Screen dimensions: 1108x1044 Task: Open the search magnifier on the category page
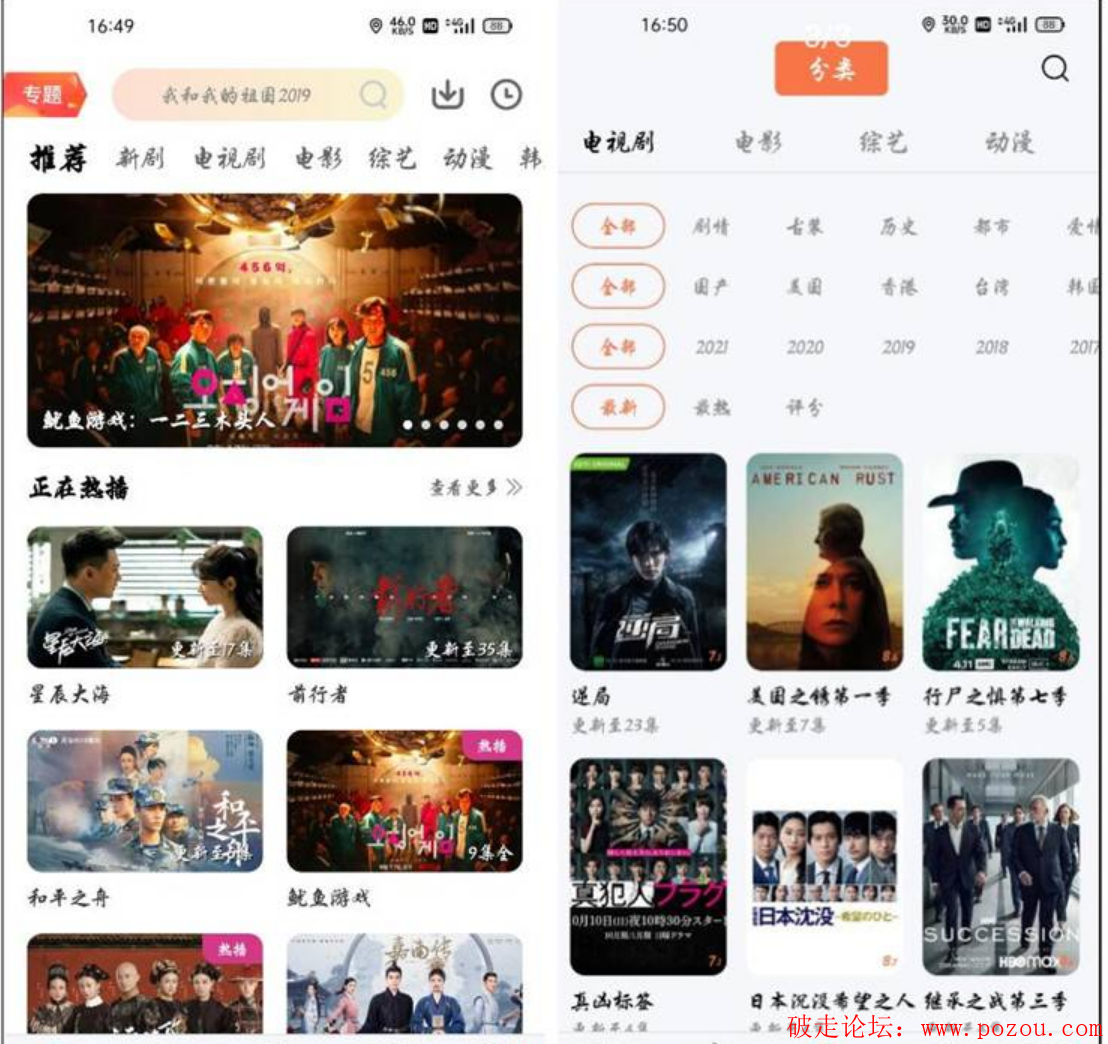(1054, 68)
